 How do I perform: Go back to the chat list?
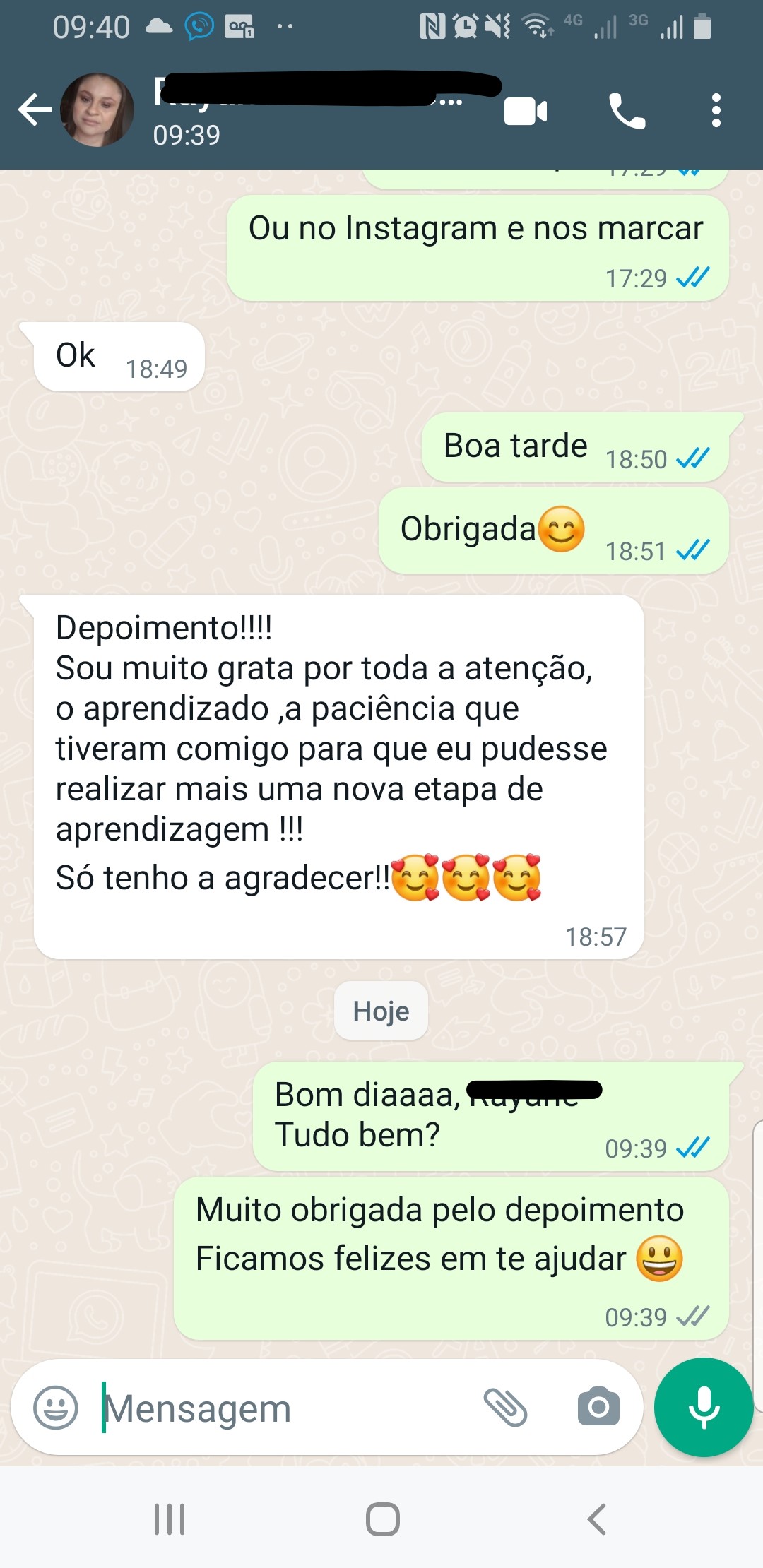(x=34, y=110)
